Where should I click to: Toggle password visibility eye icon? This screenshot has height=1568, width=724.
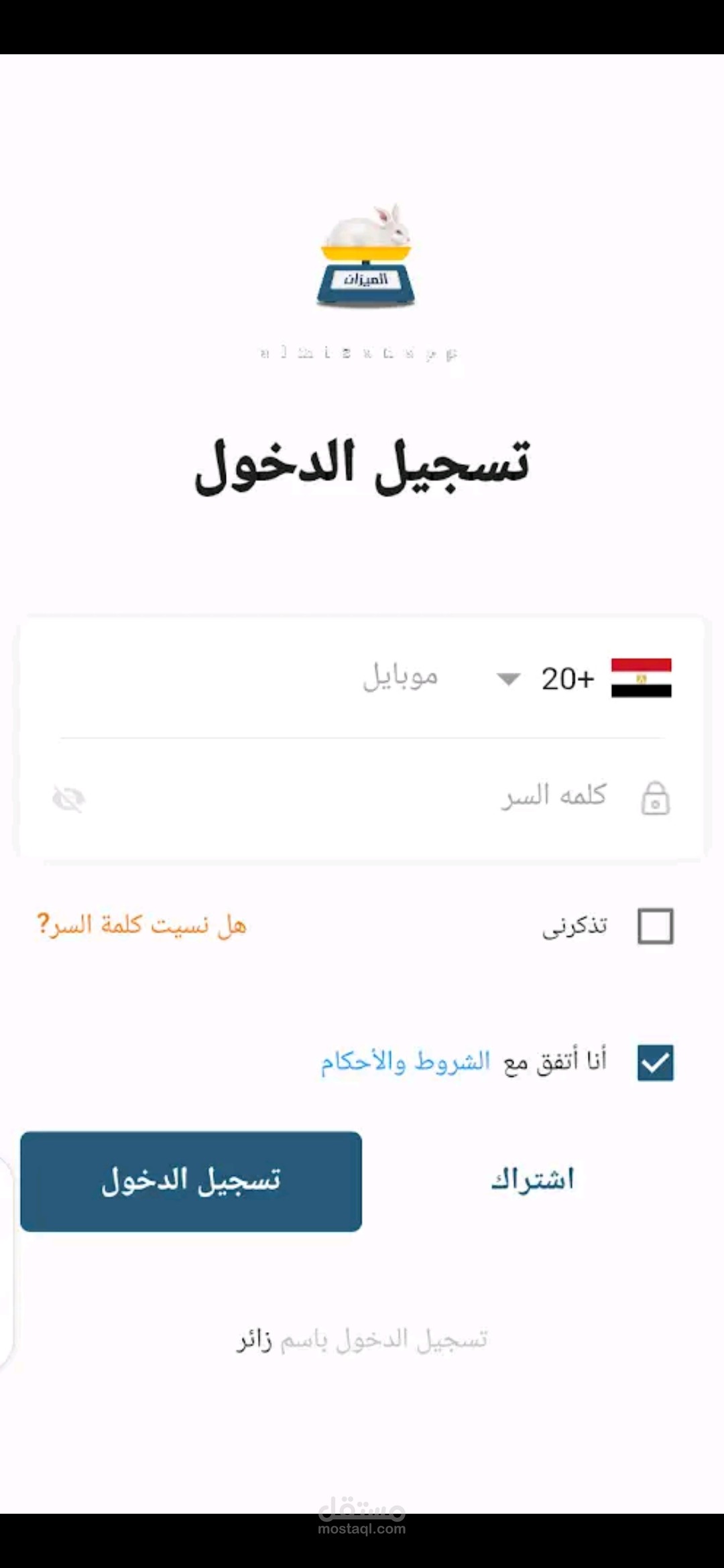coord(68,799)
